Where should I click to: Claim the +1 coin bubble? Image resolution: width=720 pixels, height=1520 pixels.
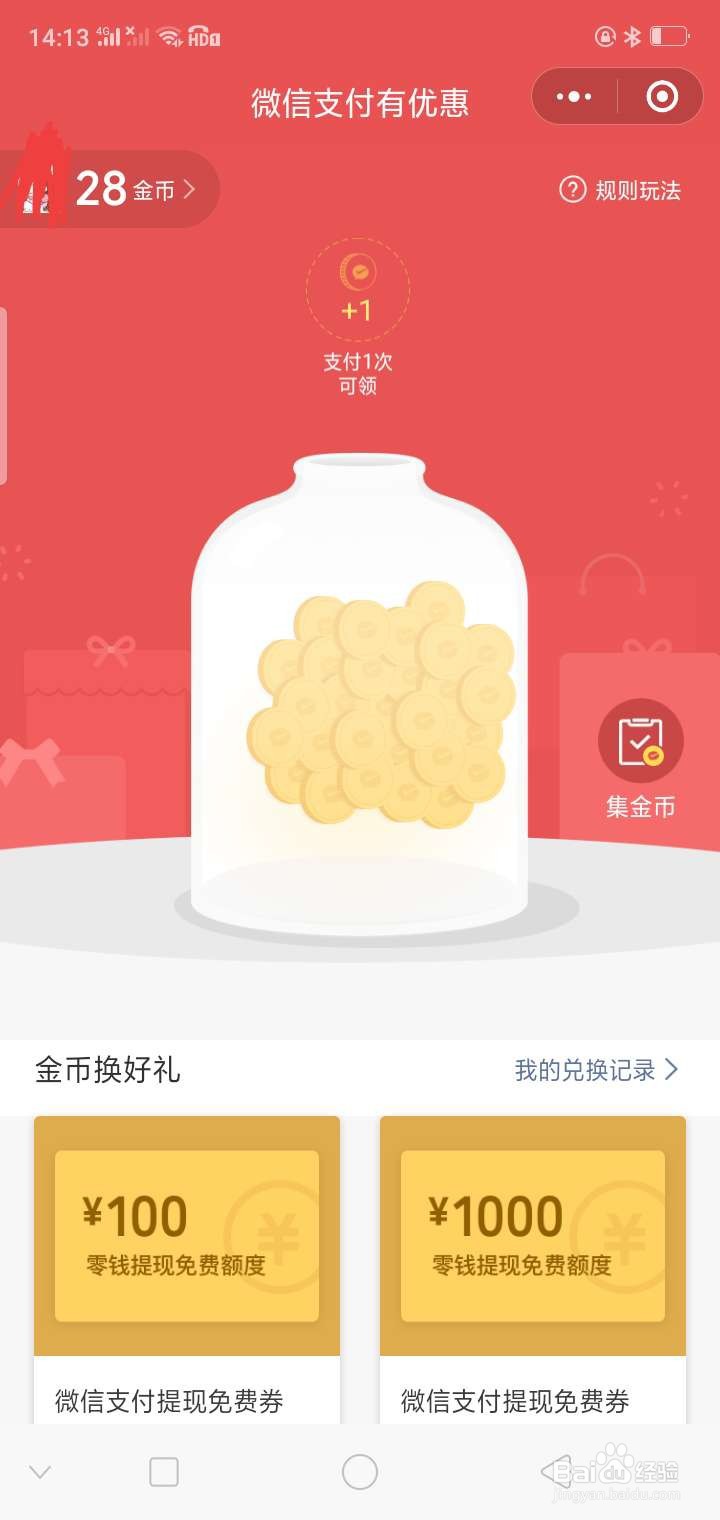pyautogui.click(x=357, y=290)
